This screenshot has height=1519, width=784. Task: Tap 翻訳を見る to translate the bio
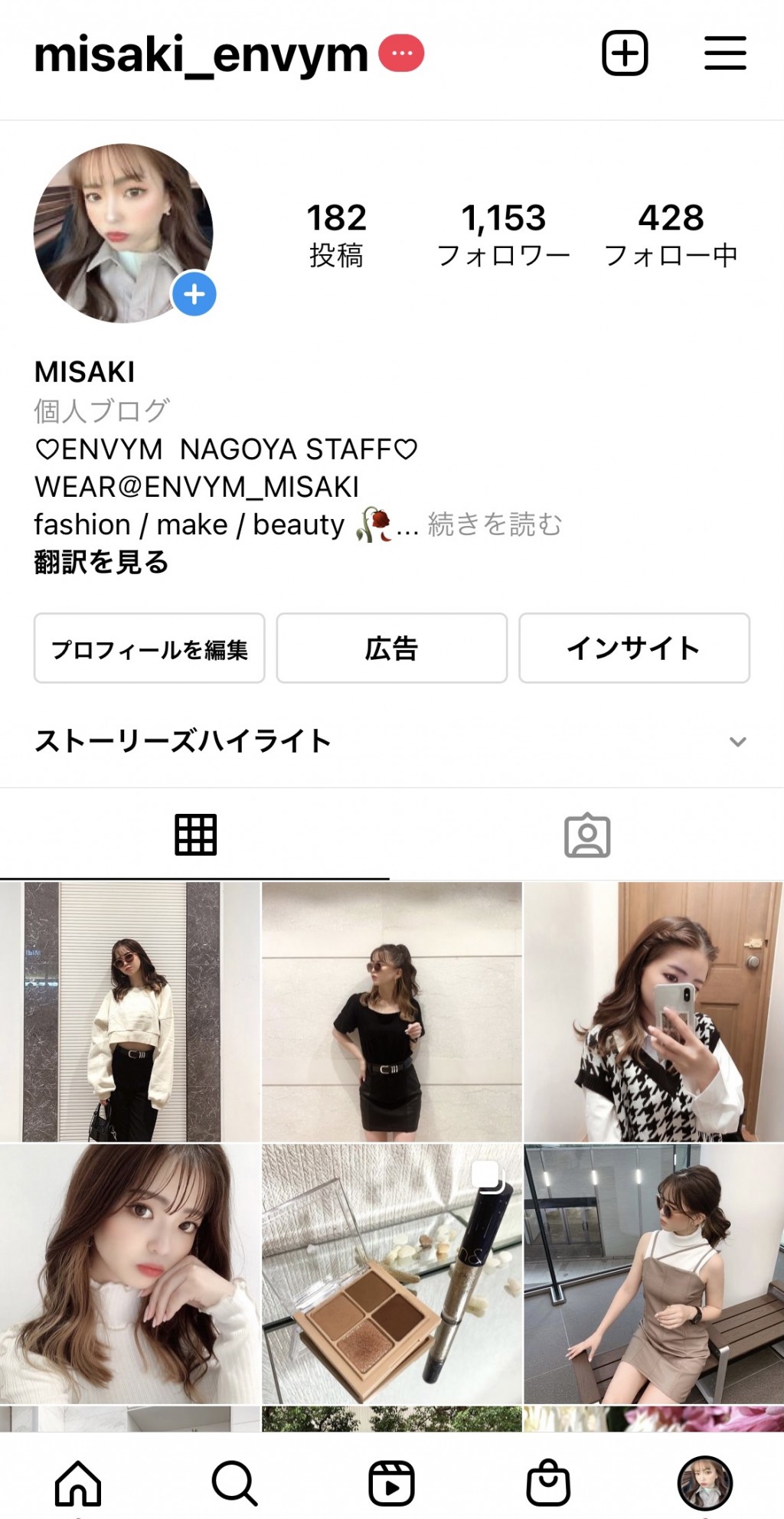(x=101, y=563)
